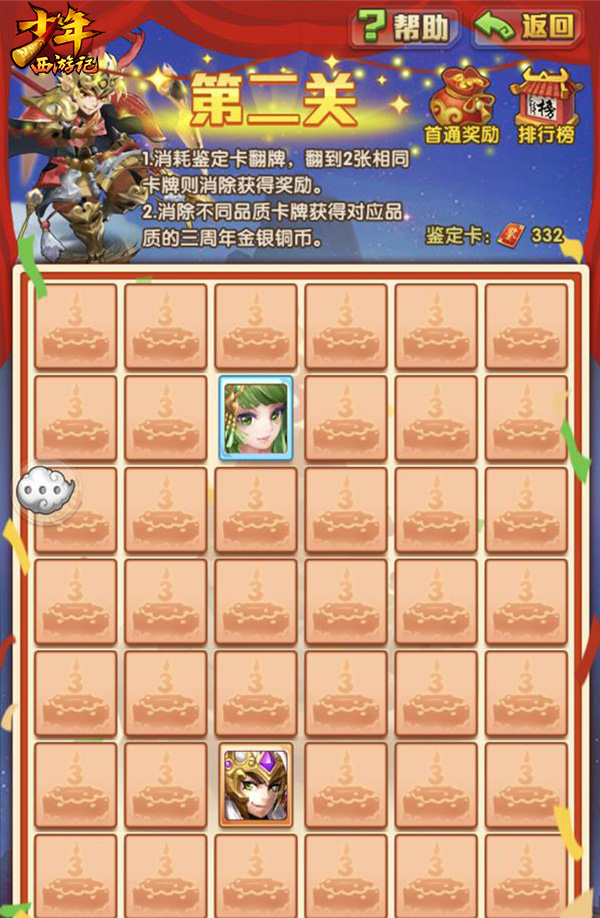Screen dimensions: 600x918
Task: Tap 返回 to go back
Action: pyautogui.click(x=527, y=27)
